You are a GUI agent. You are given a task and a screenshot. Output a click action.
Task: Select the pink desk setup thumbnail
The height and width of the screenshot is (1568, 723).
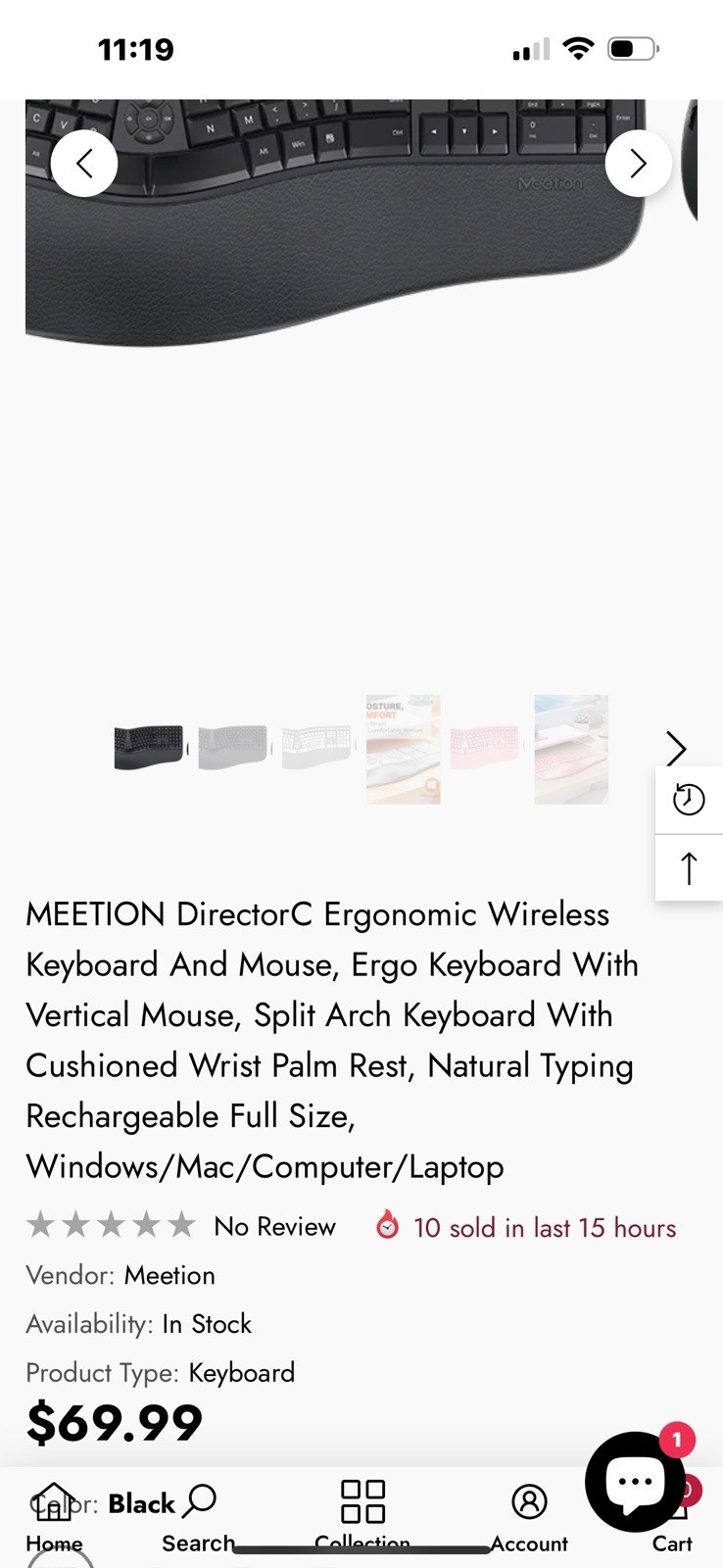point(571,749)
